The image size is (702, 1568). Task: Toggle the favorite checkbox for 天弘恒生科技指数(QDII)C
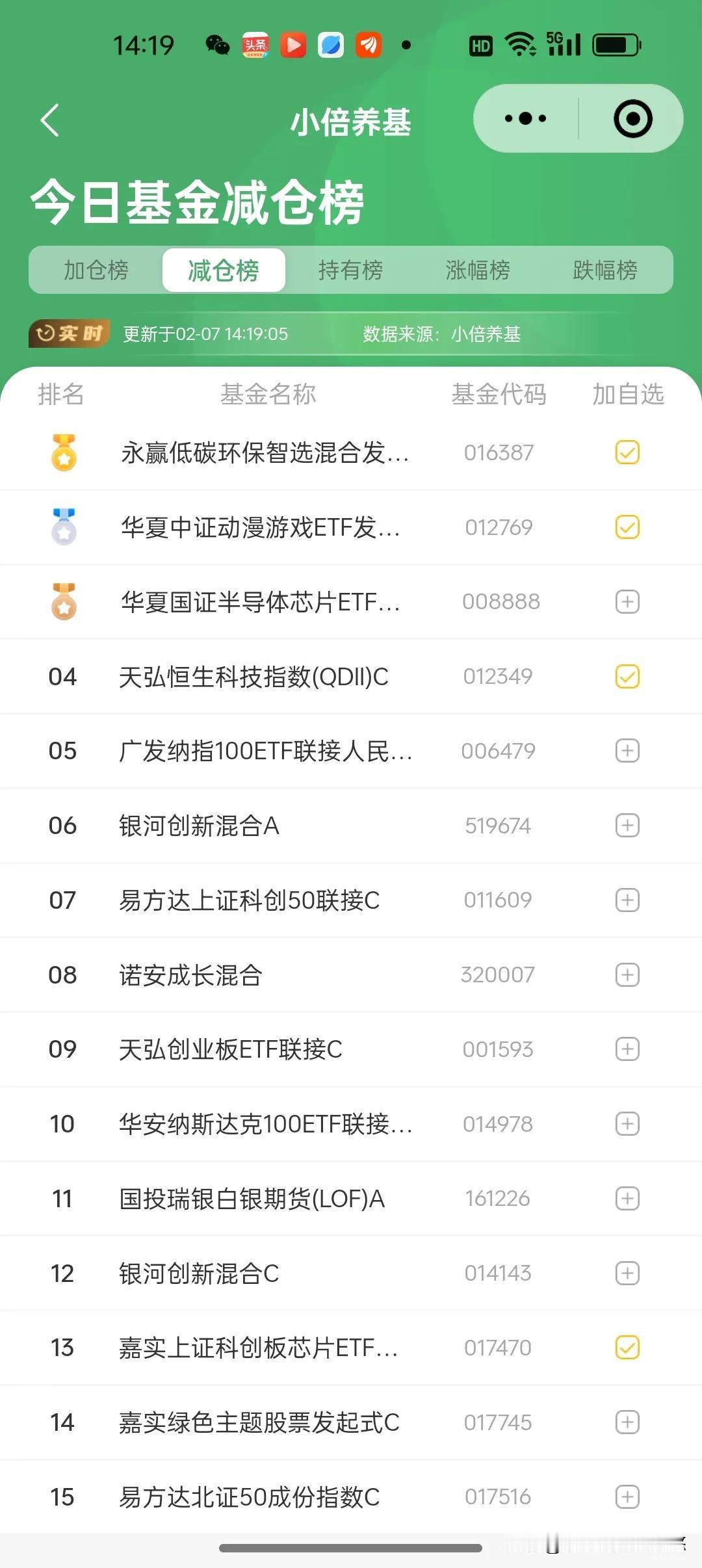[x=626, y=676]
